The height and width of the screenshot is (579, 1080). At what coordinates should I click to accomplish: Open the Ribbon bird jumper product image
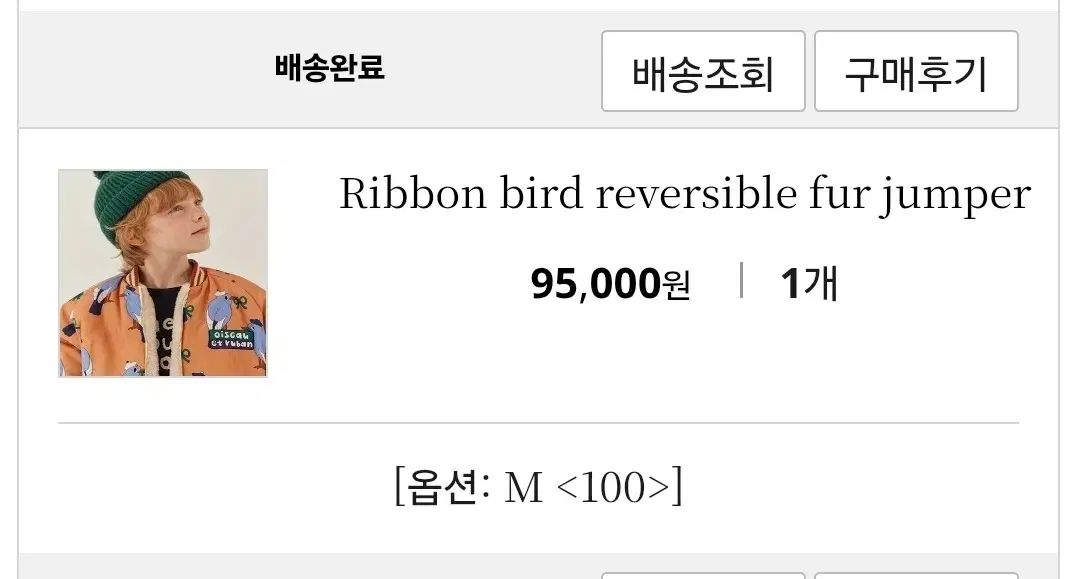(x=163, y=273)
